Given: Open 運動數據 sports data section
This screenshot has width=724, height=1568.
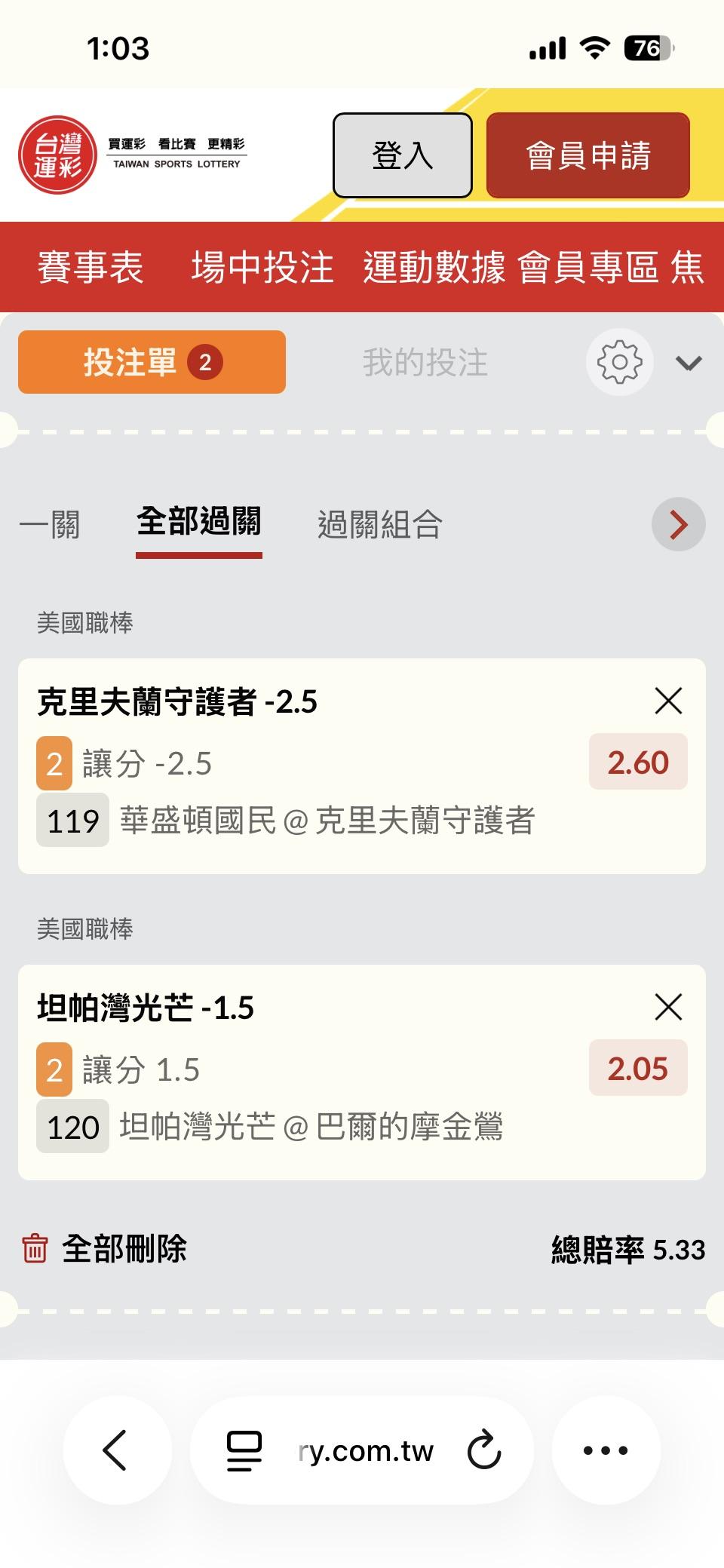Looking at the screenshot, I should coord(434,267).
